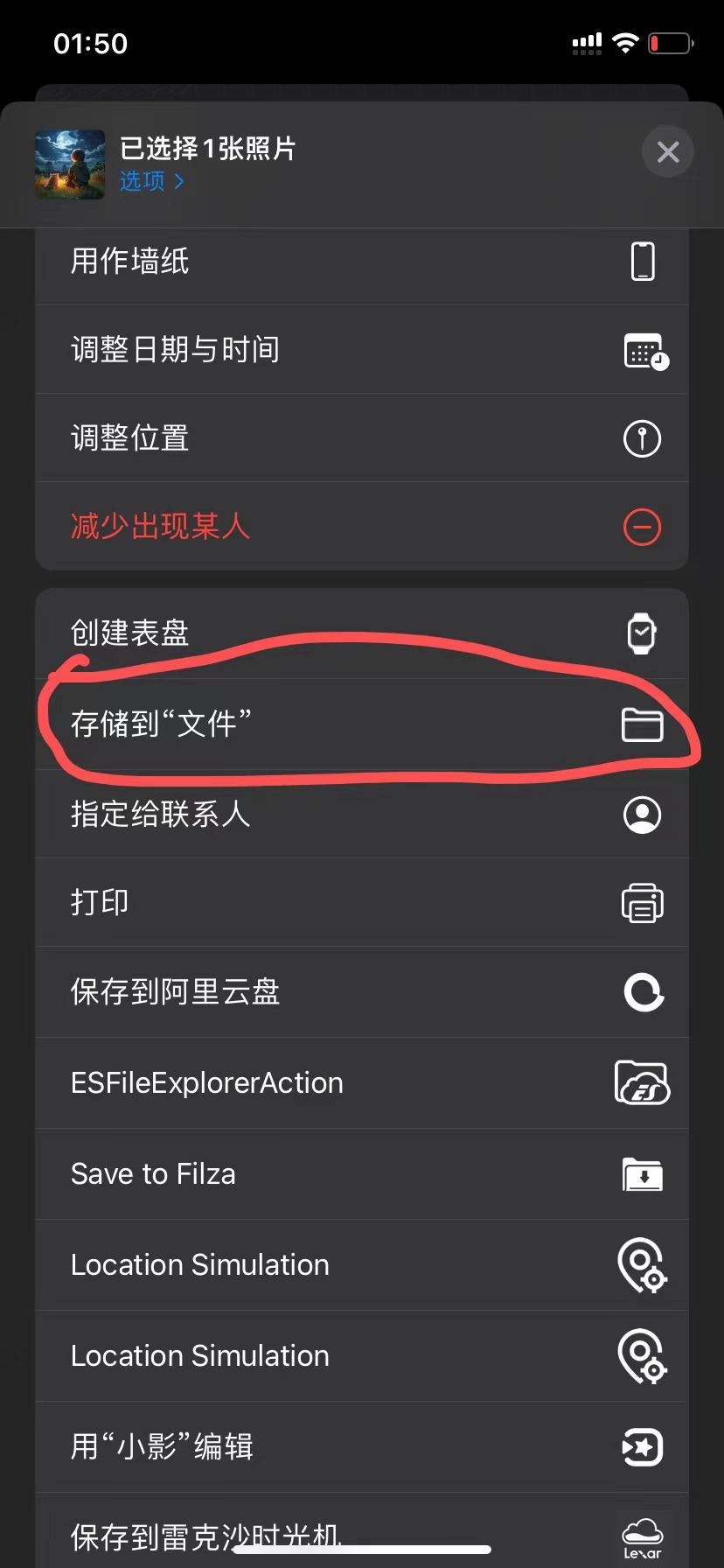
Task: Tap 保存到阿里云盘
Action: coord(361,992)
